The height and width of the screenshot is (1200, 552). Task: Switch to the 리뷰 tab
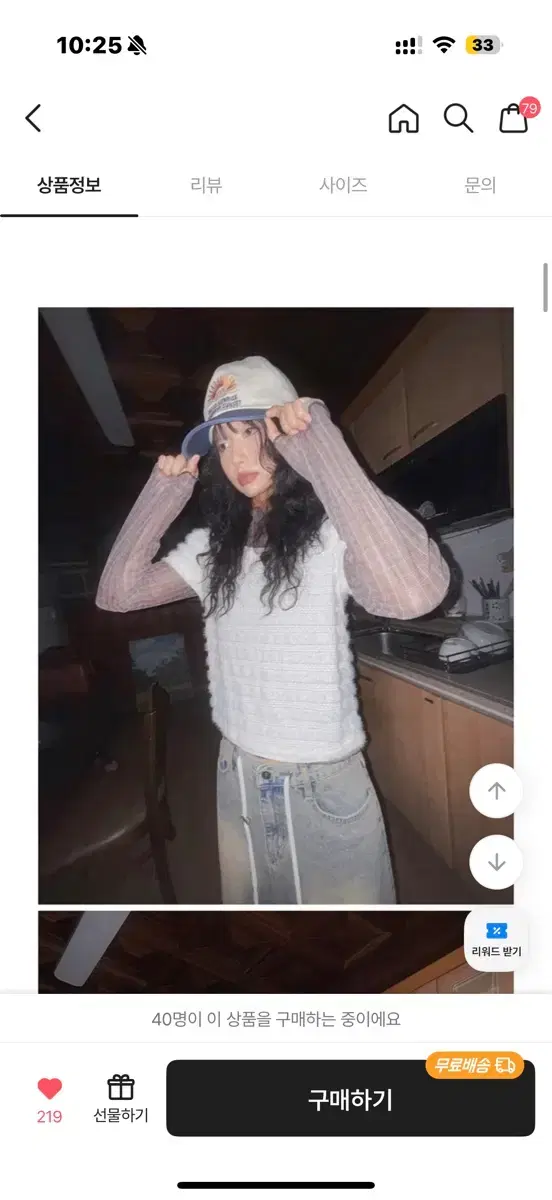[206, 185]
